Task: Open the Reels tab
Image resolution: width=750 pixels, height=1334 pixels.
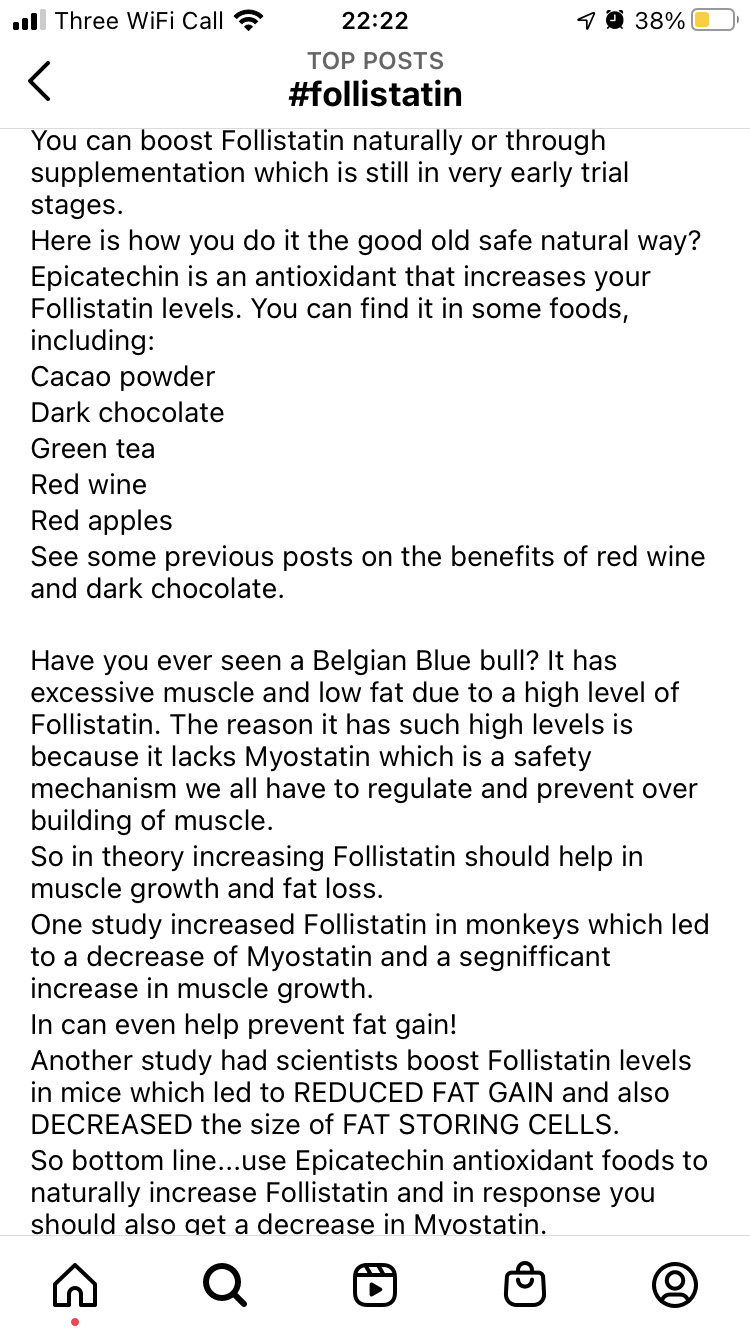Action: pyautogui.click(x=375, y=1285)
